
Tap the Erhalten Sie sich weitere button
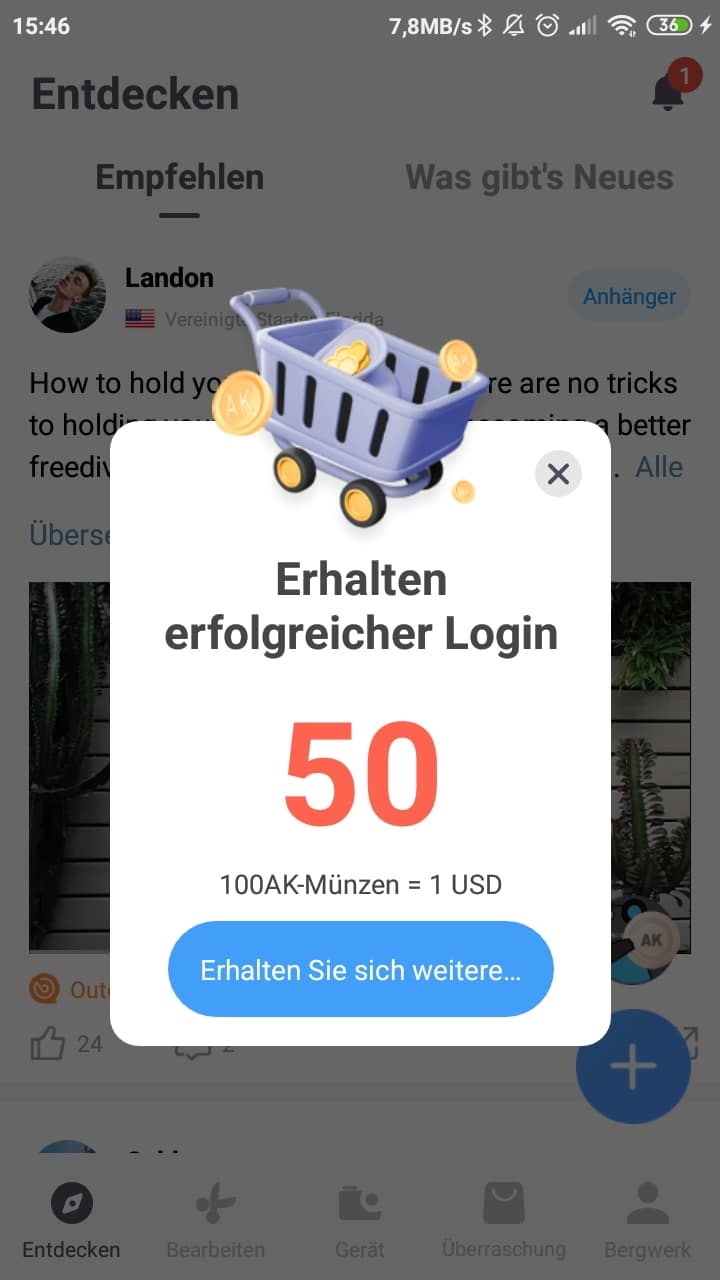point(360,970)
